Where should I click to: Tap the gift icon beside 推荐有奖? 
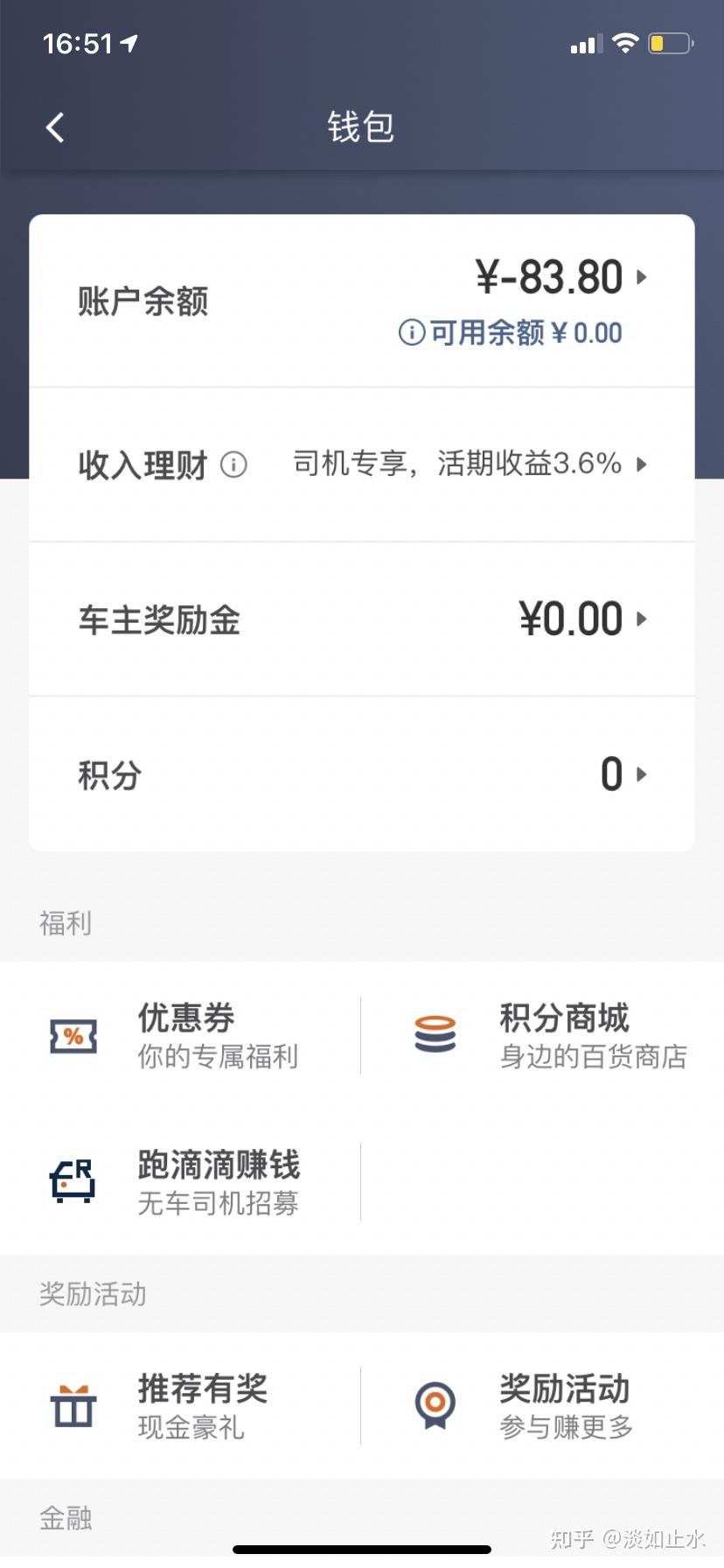tap(73, 1406)
